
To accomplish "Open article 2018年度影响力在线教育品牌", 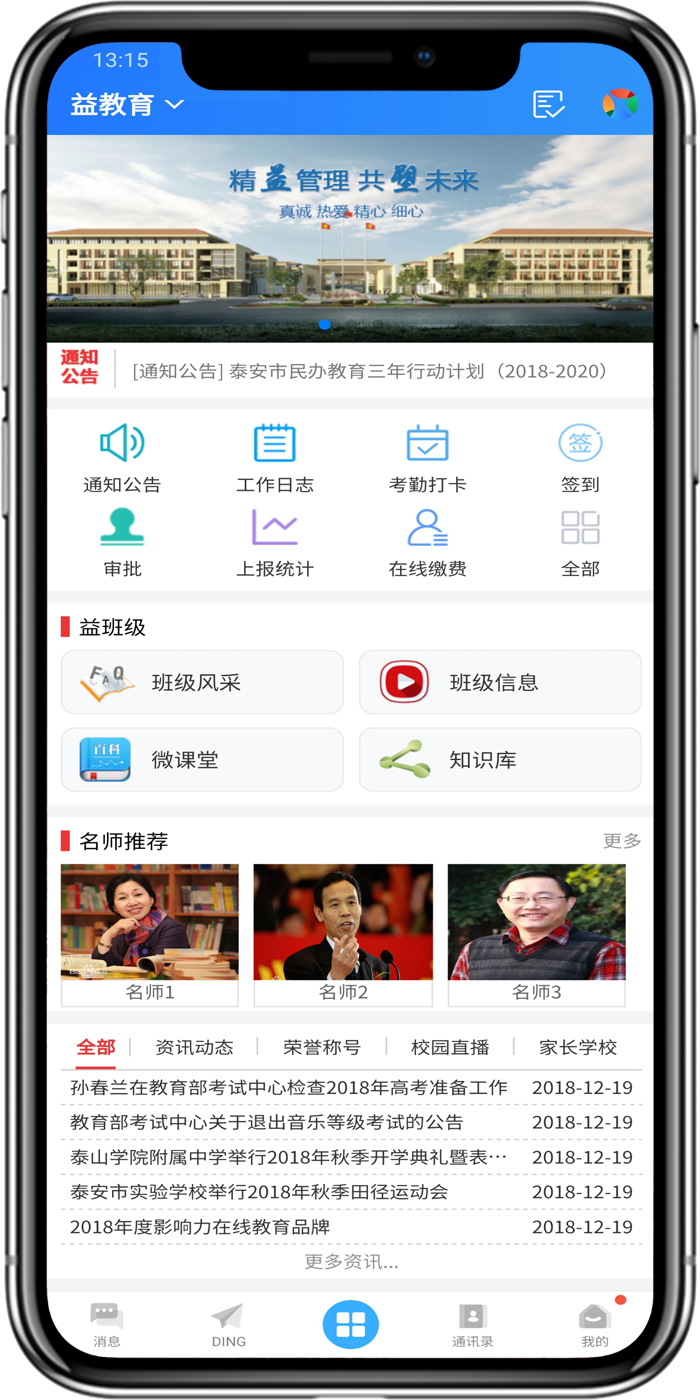I will click(200, 1226).
